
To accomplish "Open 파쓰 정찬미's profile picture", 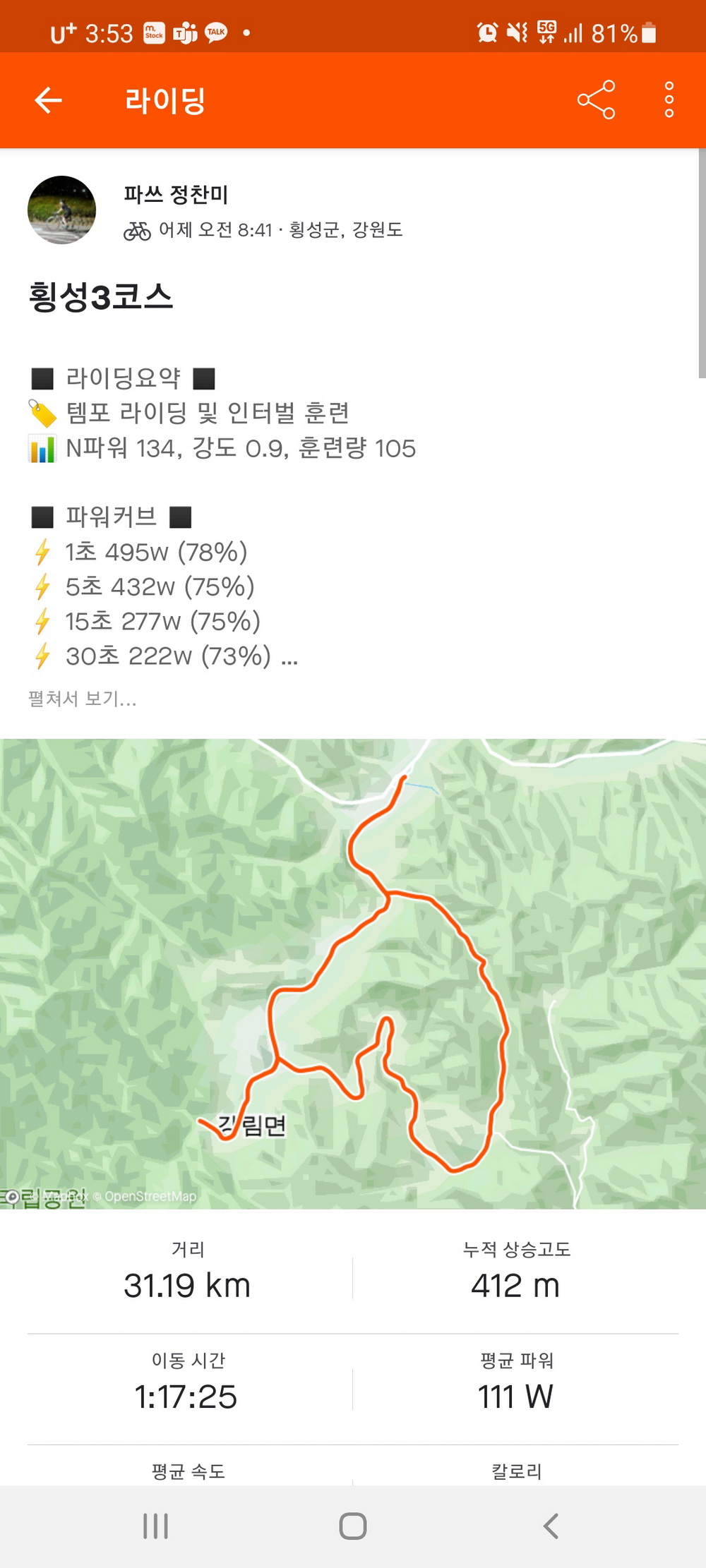I will tap(61, 210).
